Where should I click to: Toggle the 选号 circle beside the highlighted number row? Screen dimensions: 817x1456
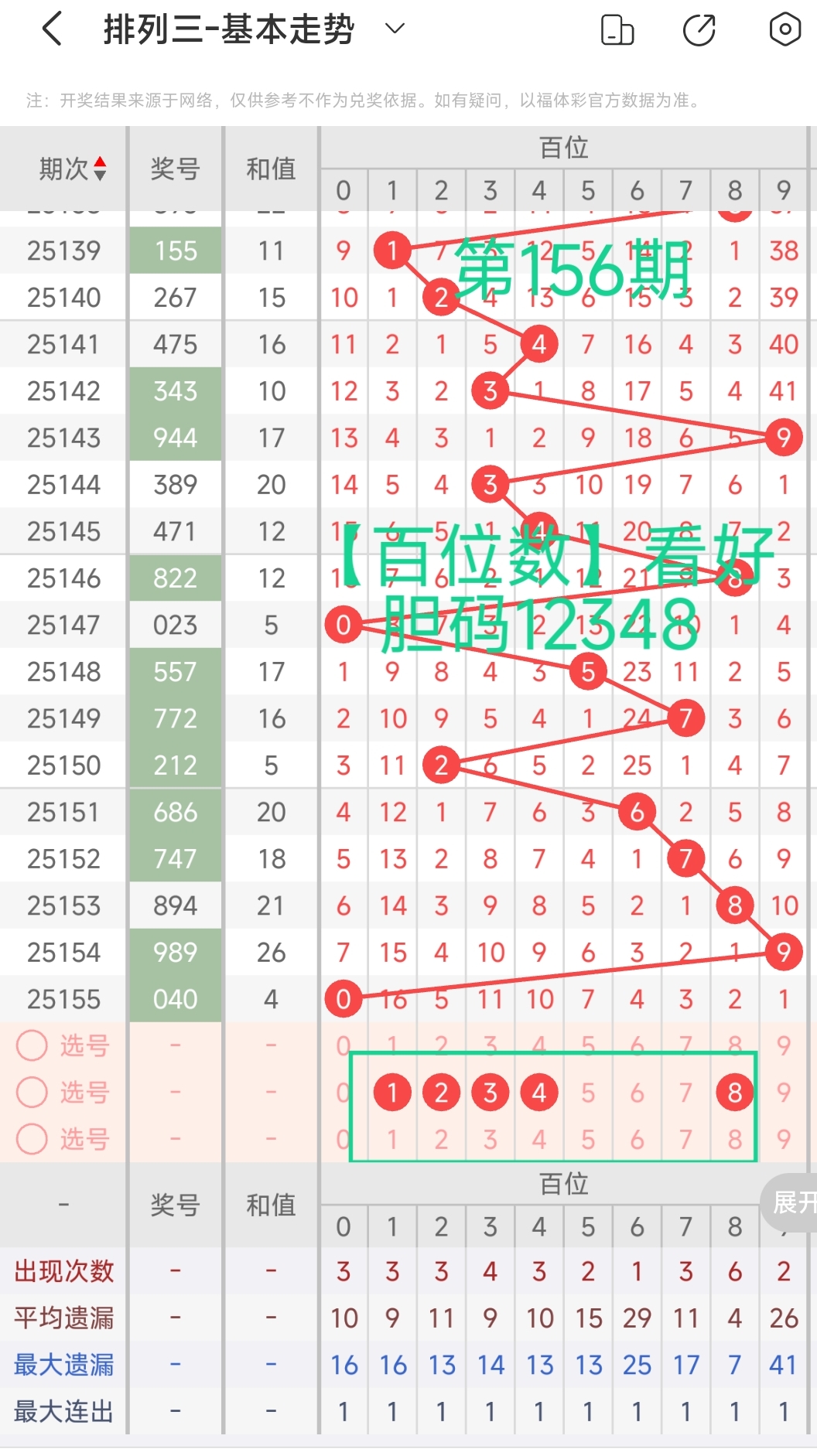click(32, 1093)
